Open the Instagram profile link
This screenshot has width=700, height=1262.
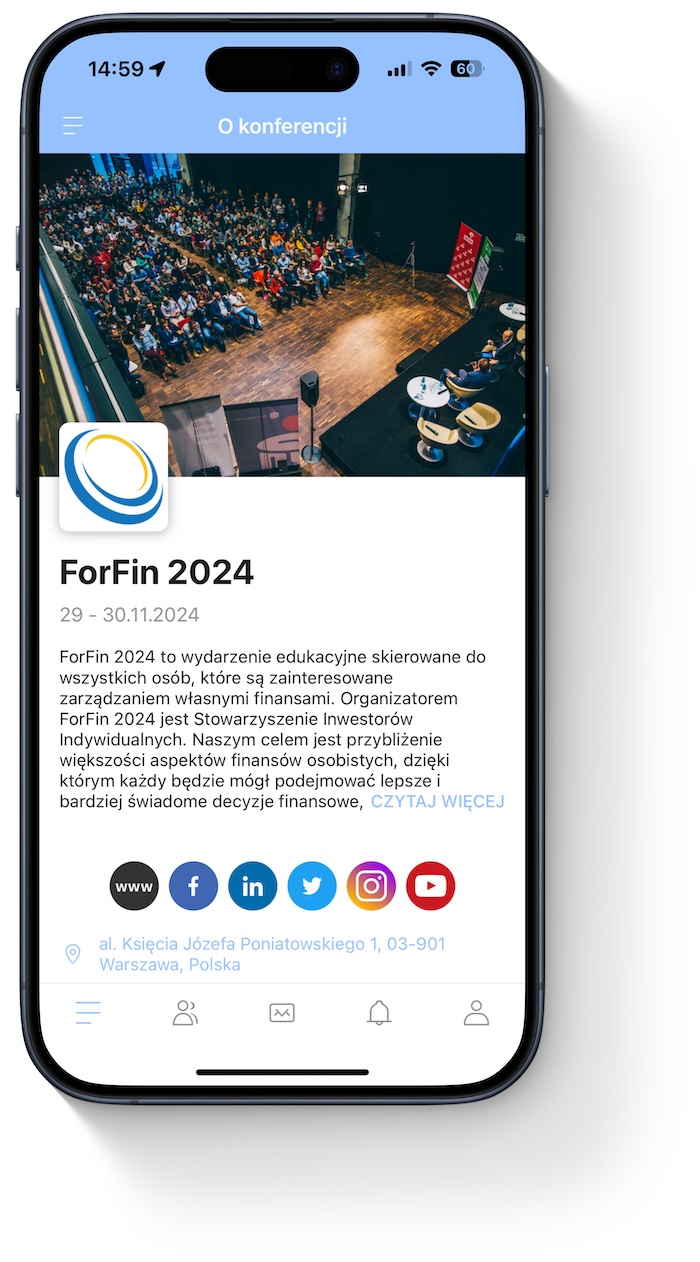(371, 886)
